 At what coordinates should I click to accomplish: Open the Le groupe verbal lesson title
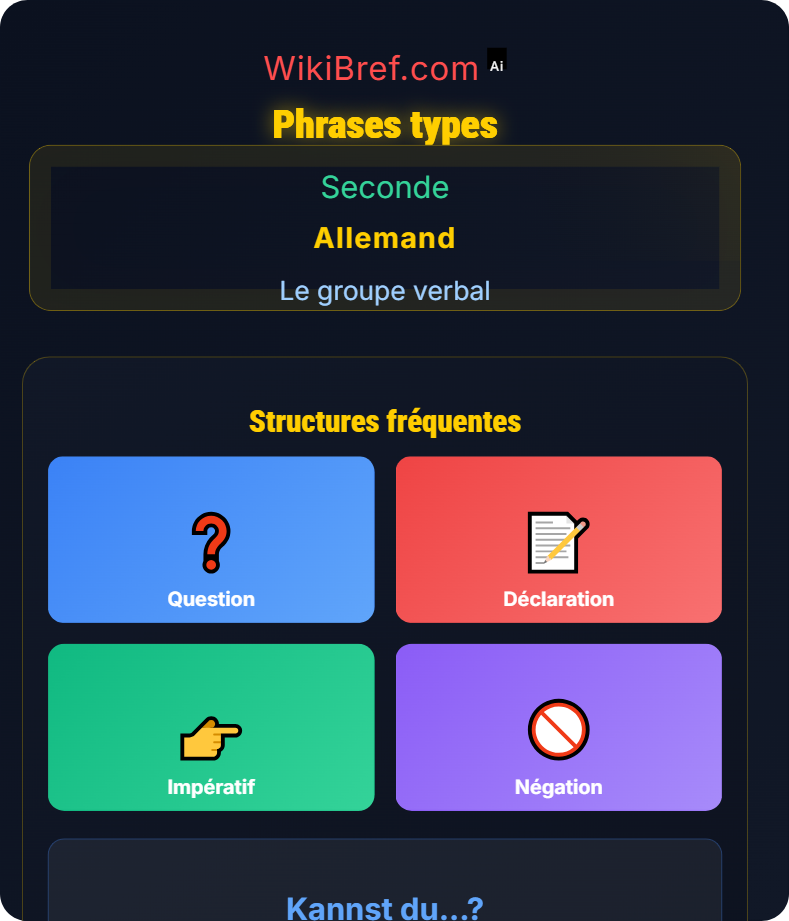coord(385,291)
